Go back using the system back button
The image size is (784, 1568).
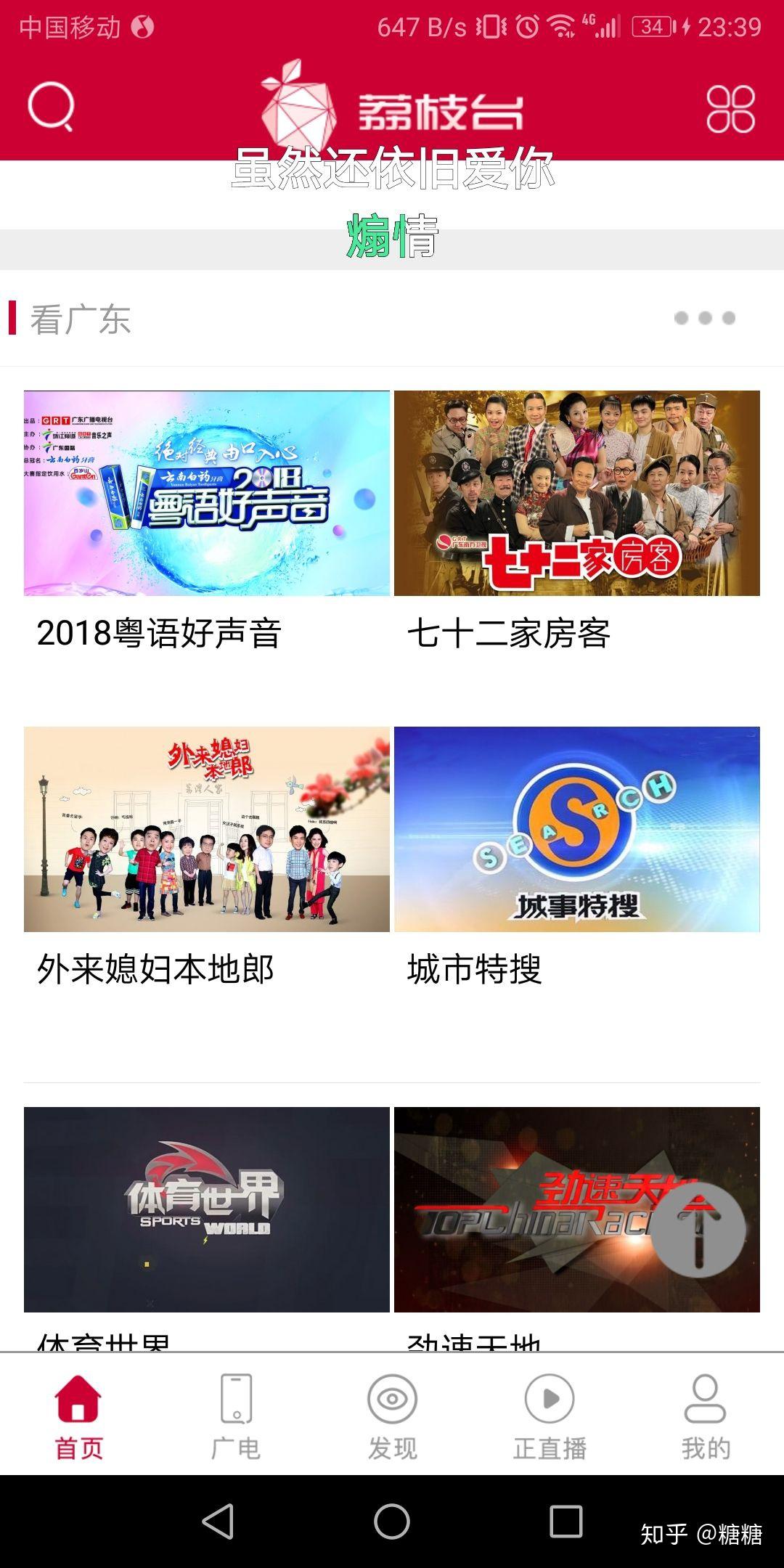point(218,1522)
